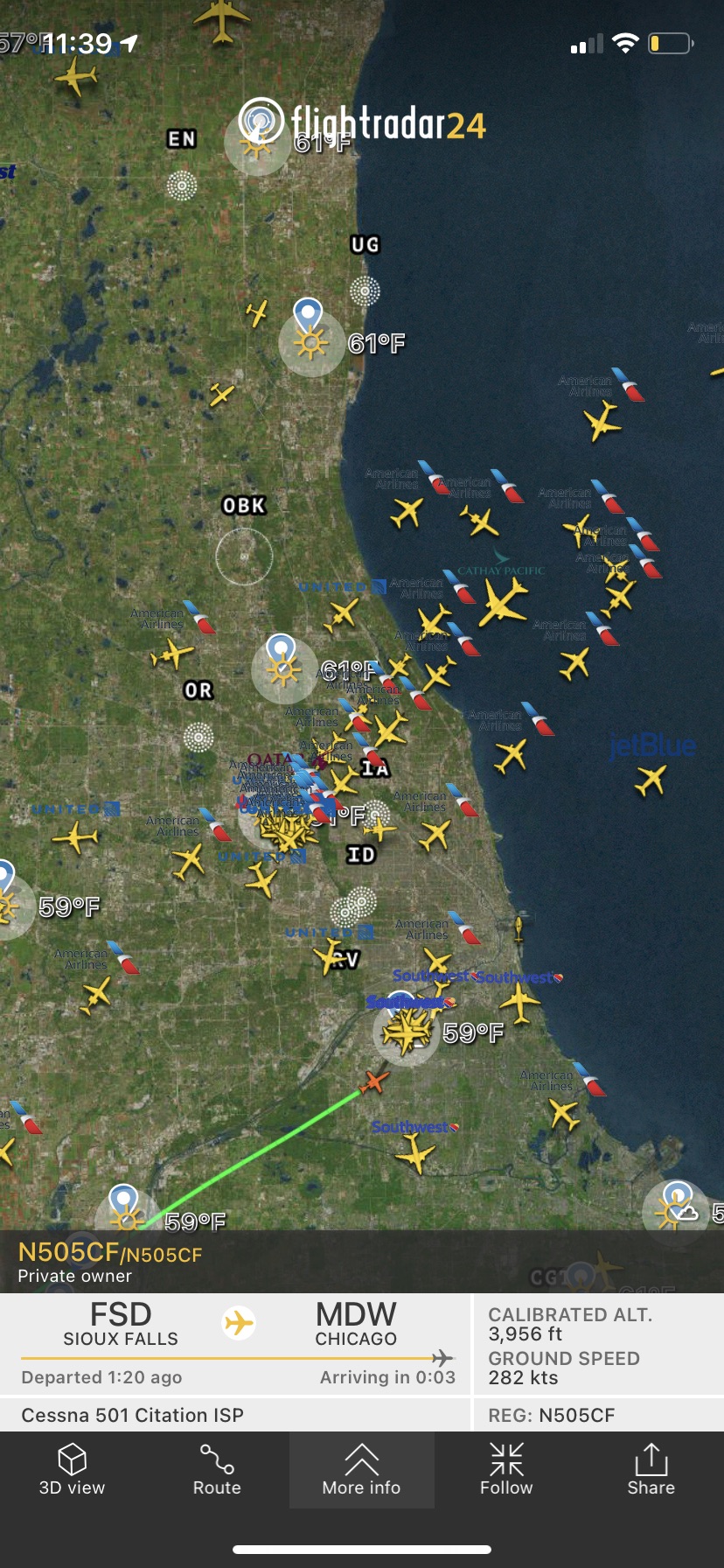
Task: Follow this flight
Action: tap(506, 1470)
